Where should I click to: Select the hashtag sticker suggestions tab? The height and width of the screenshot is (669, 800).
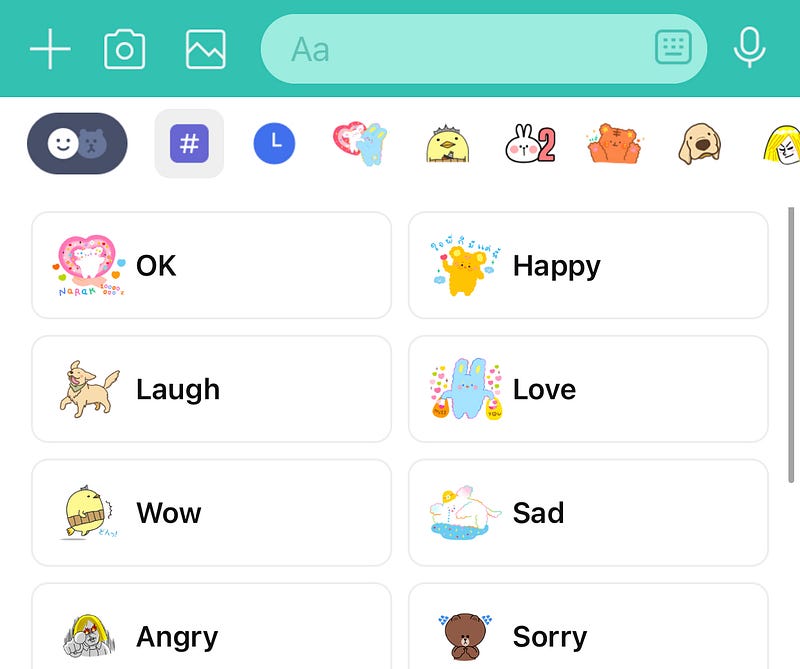(189, 144)
